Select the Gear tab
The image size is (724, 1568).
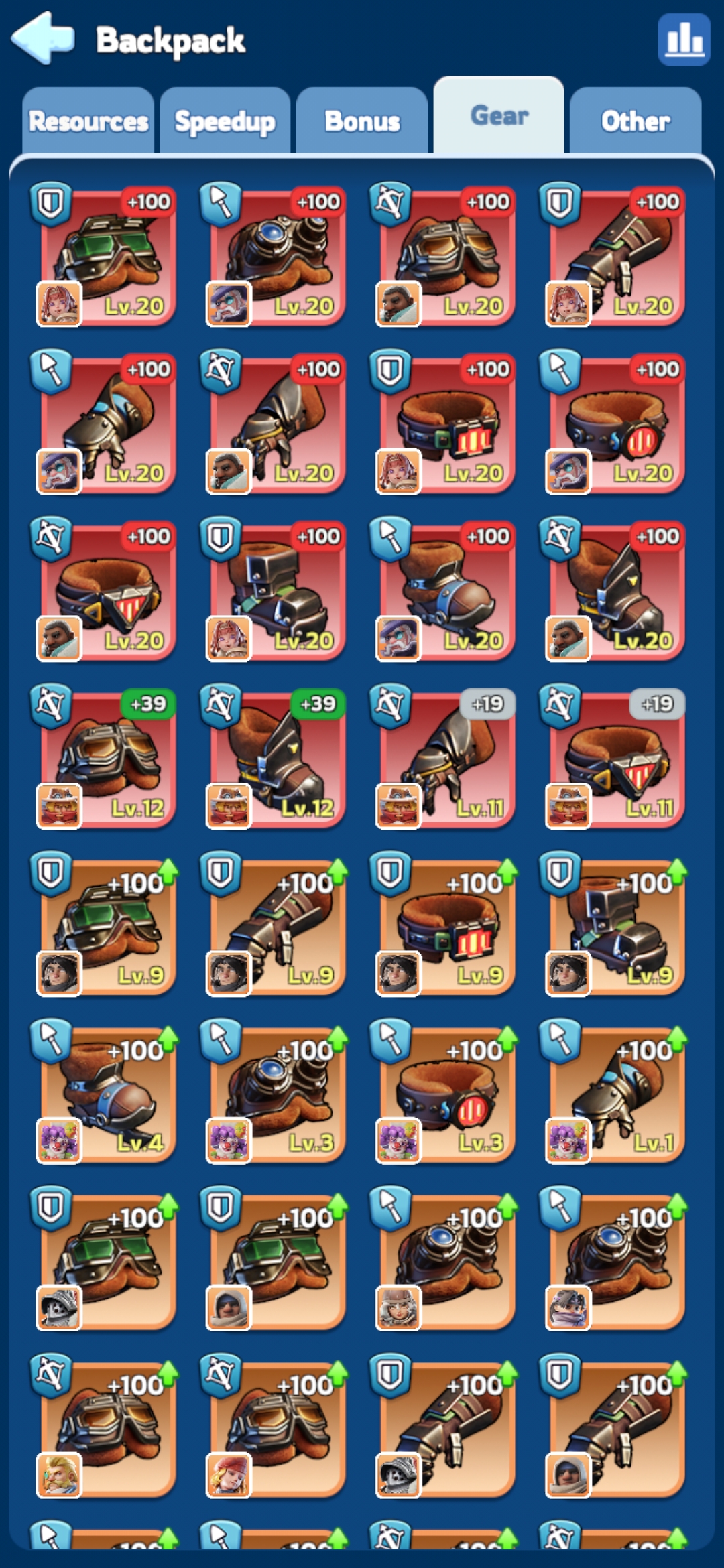coord(499,115)
